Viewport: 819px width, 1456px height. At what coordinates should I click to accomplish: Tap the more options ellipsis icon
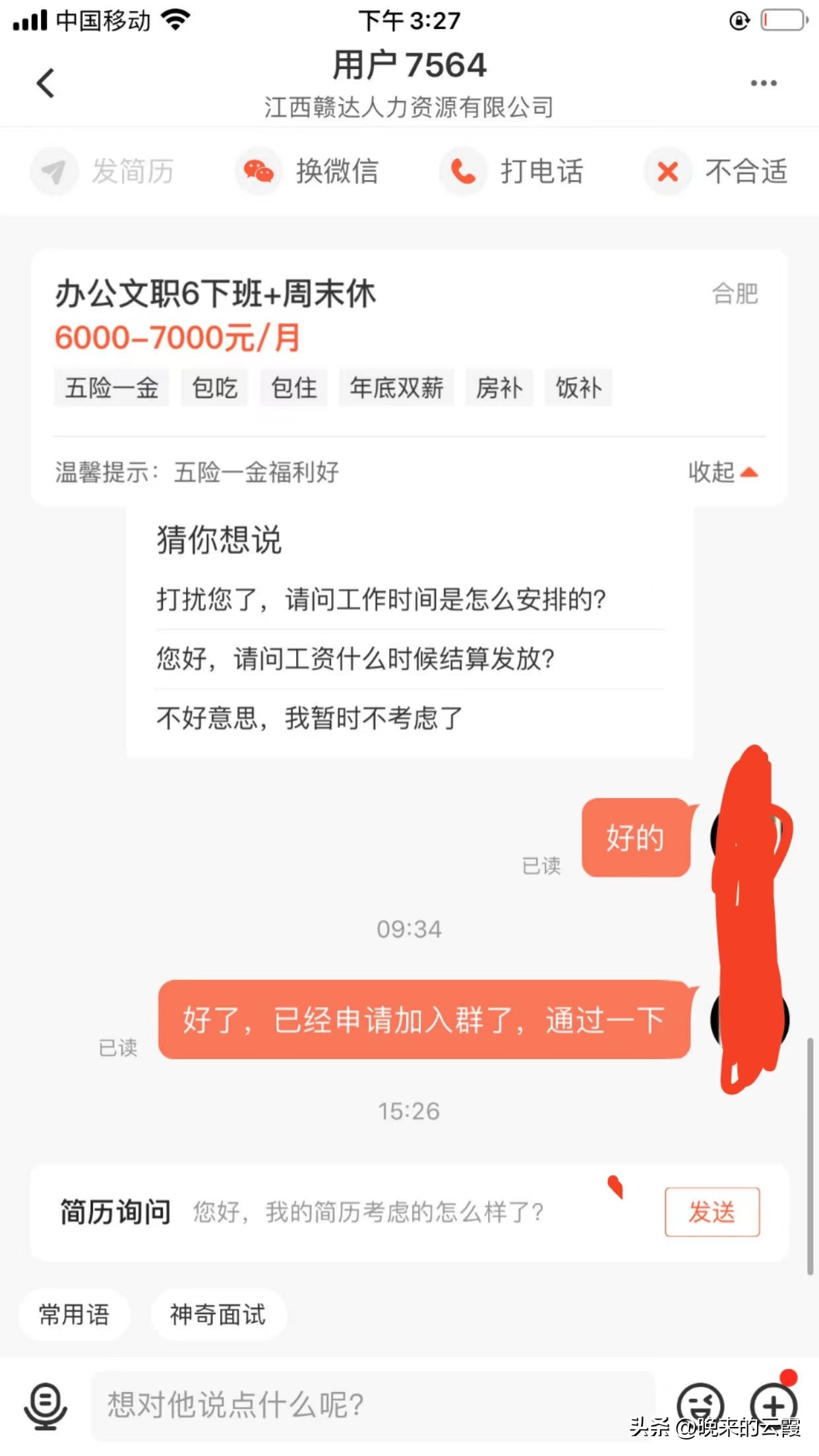(763, 82)
